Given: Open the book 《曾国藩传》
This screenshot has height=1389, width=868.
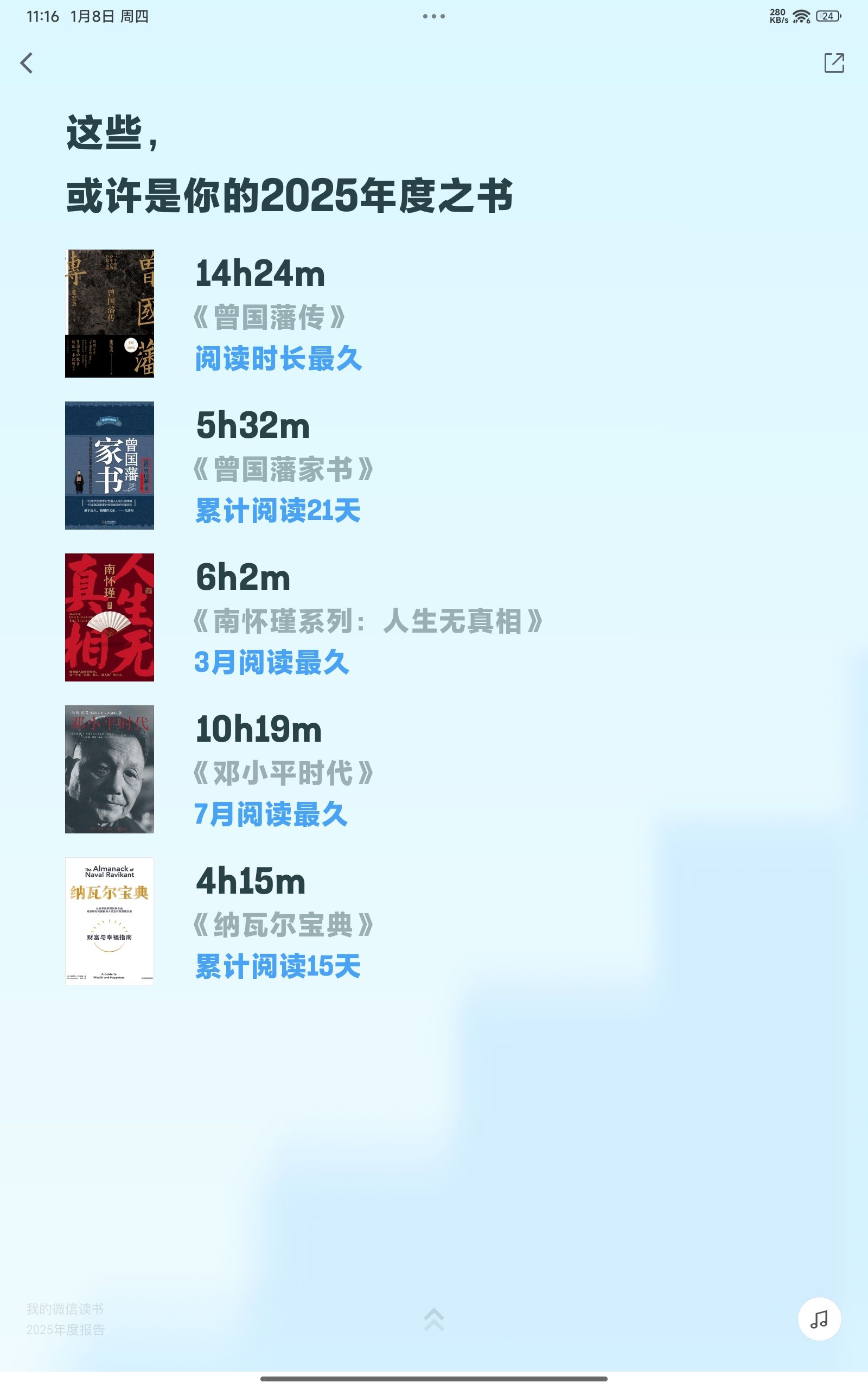Looking at the screenshot, I should coord(110,314).
